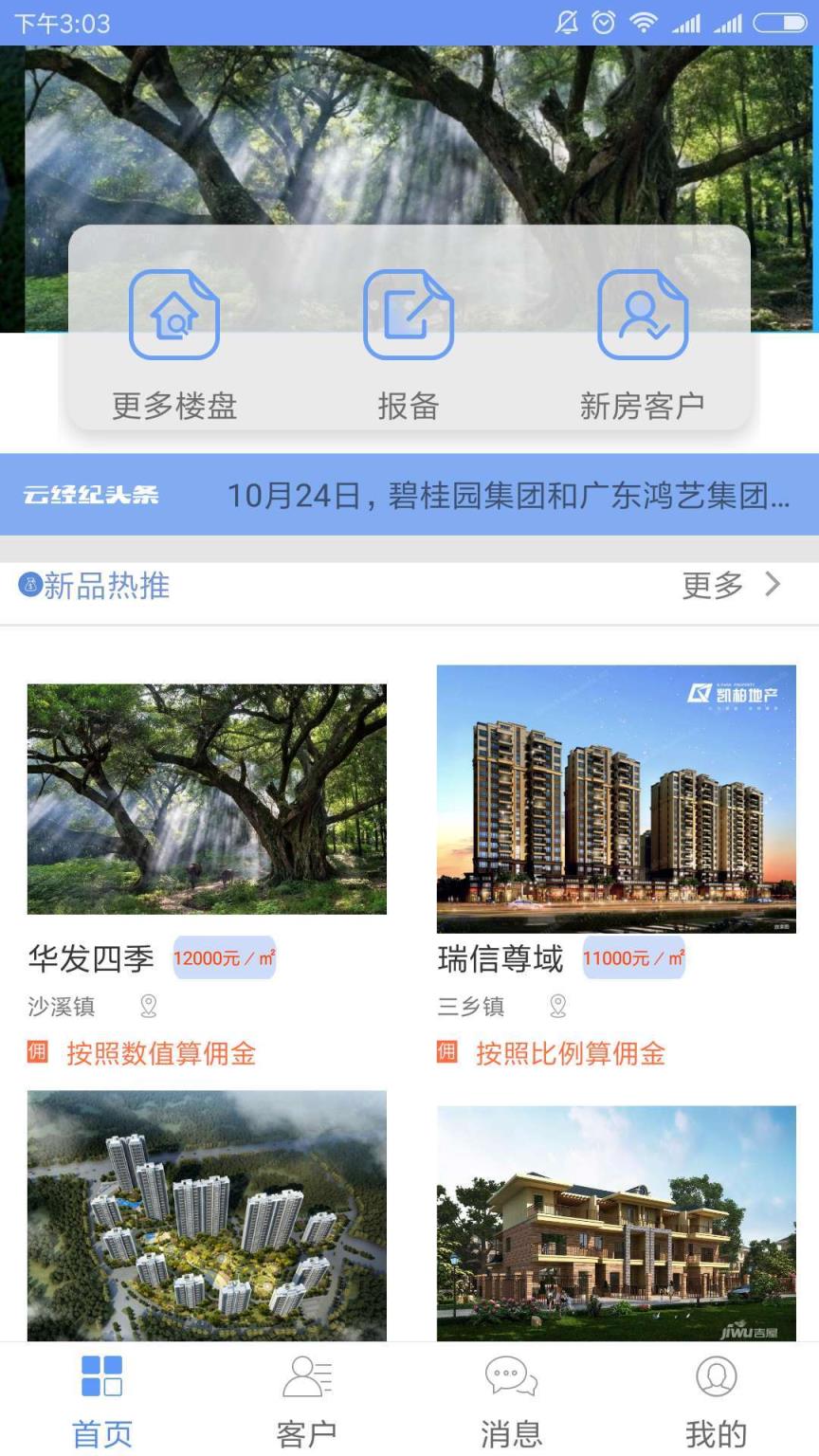Tap the 佣 commission badge on 华发四季
Screen dimensions: 819x1456
[36, 1053]
